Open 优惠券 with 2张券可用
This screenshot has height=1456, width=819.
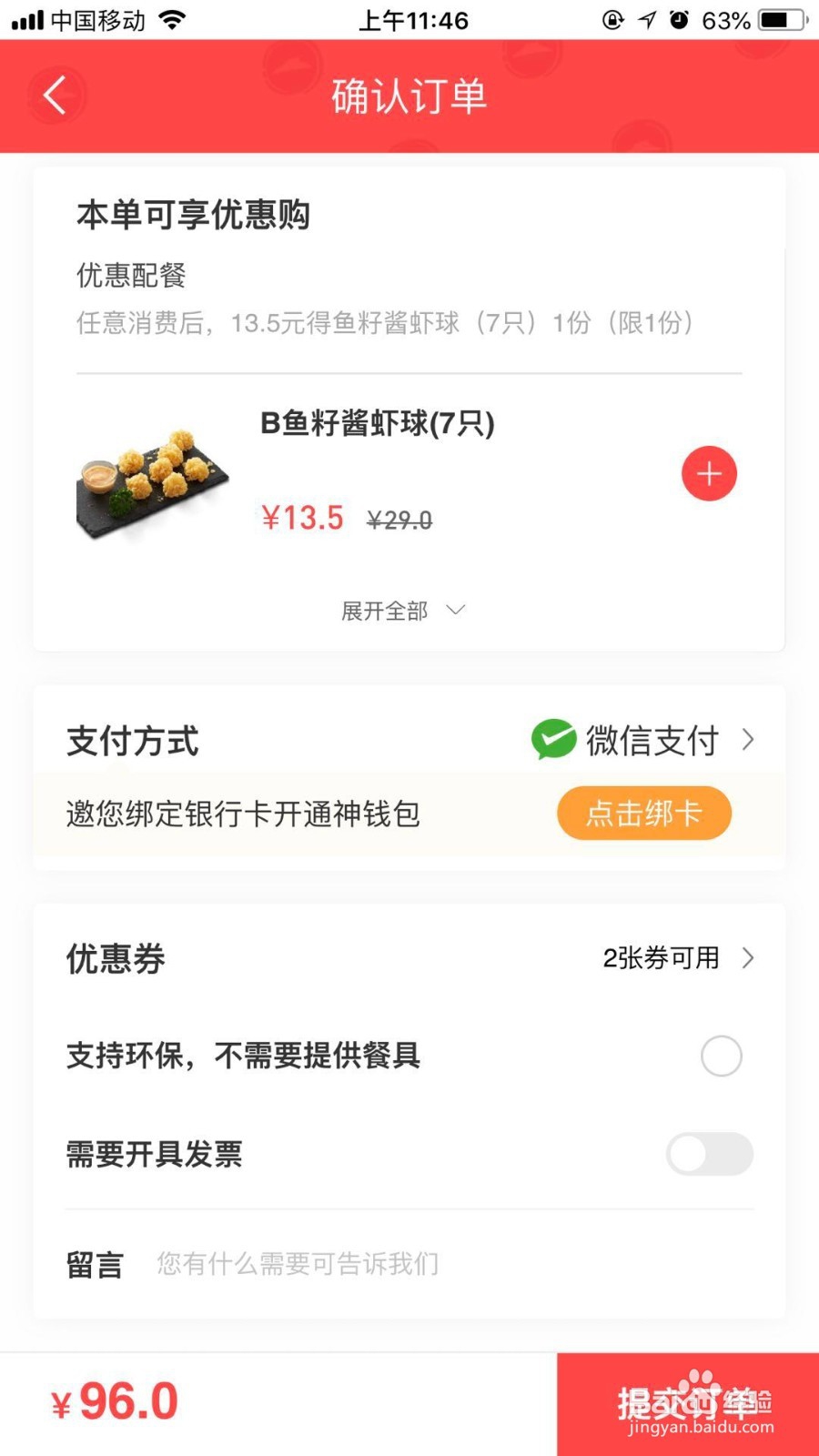678,958
